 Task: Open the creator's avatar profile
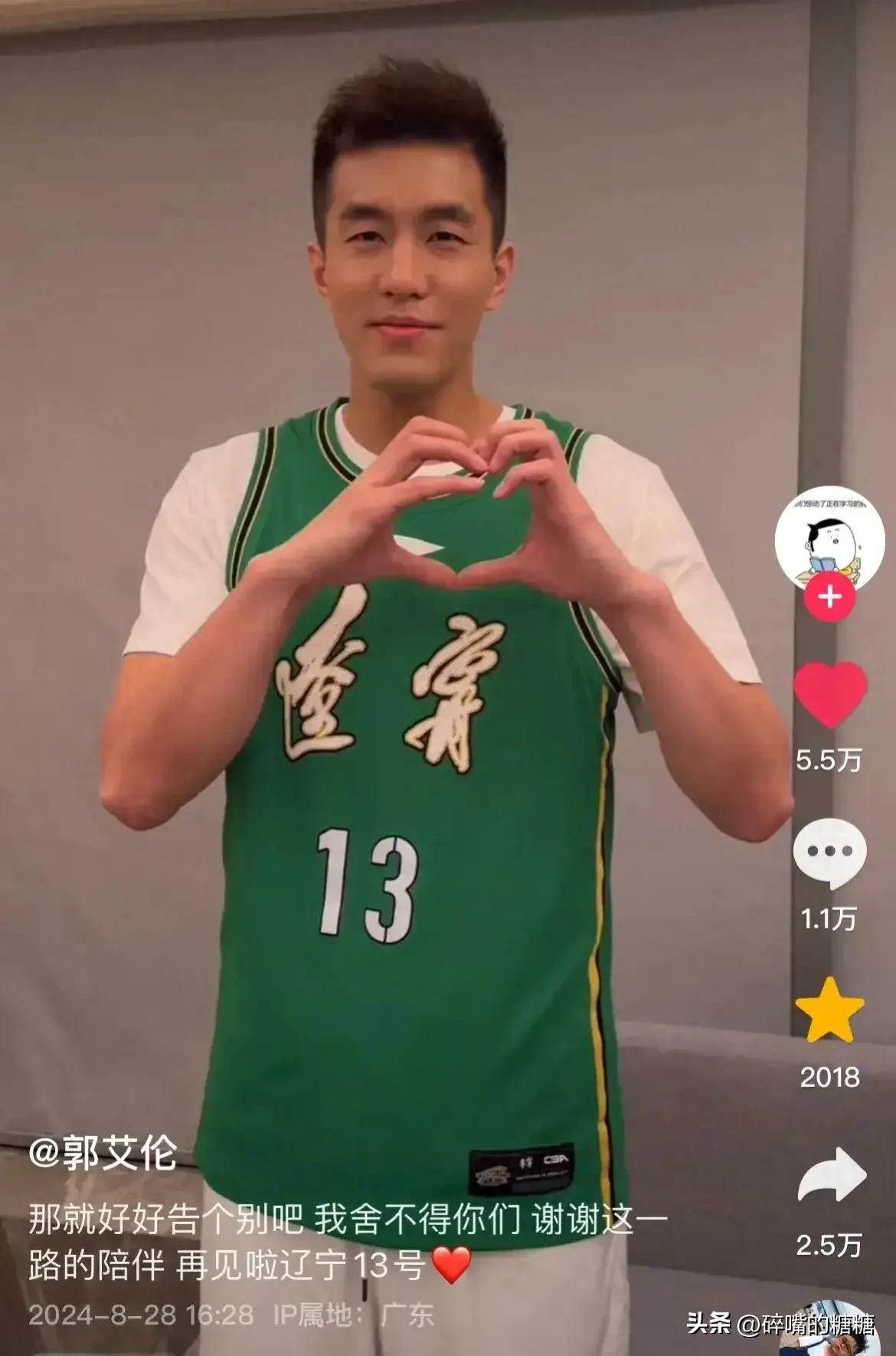click(x=829, y=538)
